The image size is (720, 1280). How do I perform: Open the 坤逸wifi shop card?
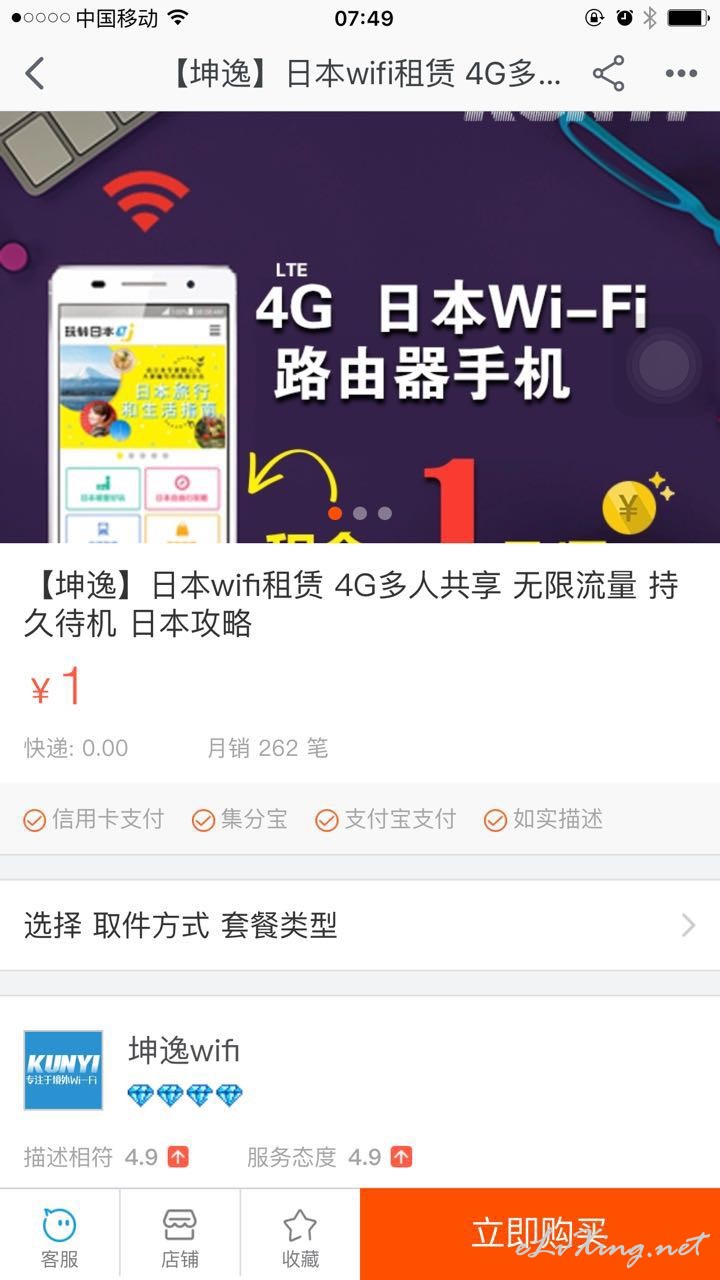[x=360, y=1091]
